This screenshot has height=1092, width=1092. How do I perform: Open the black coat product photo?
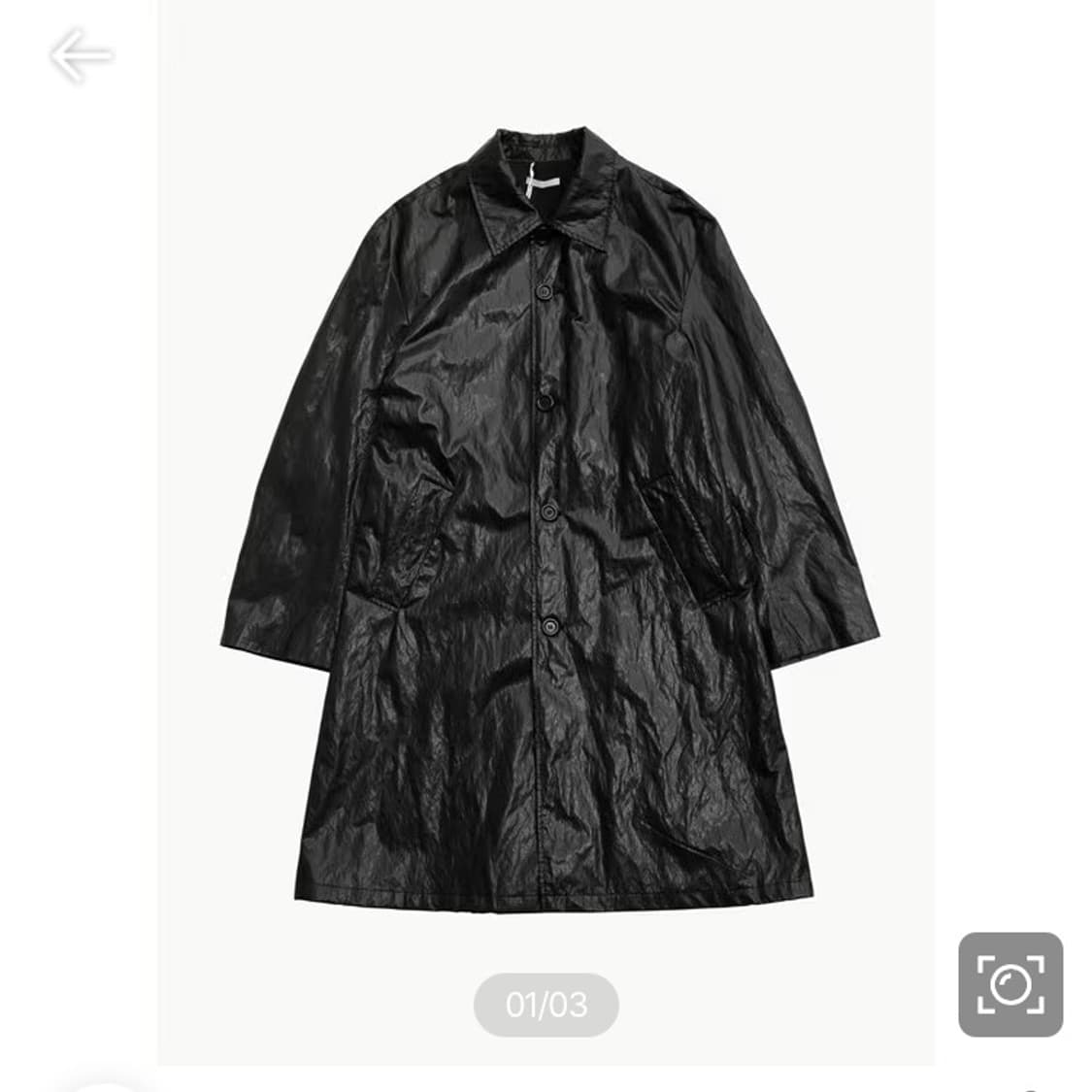tap(546, 524)
